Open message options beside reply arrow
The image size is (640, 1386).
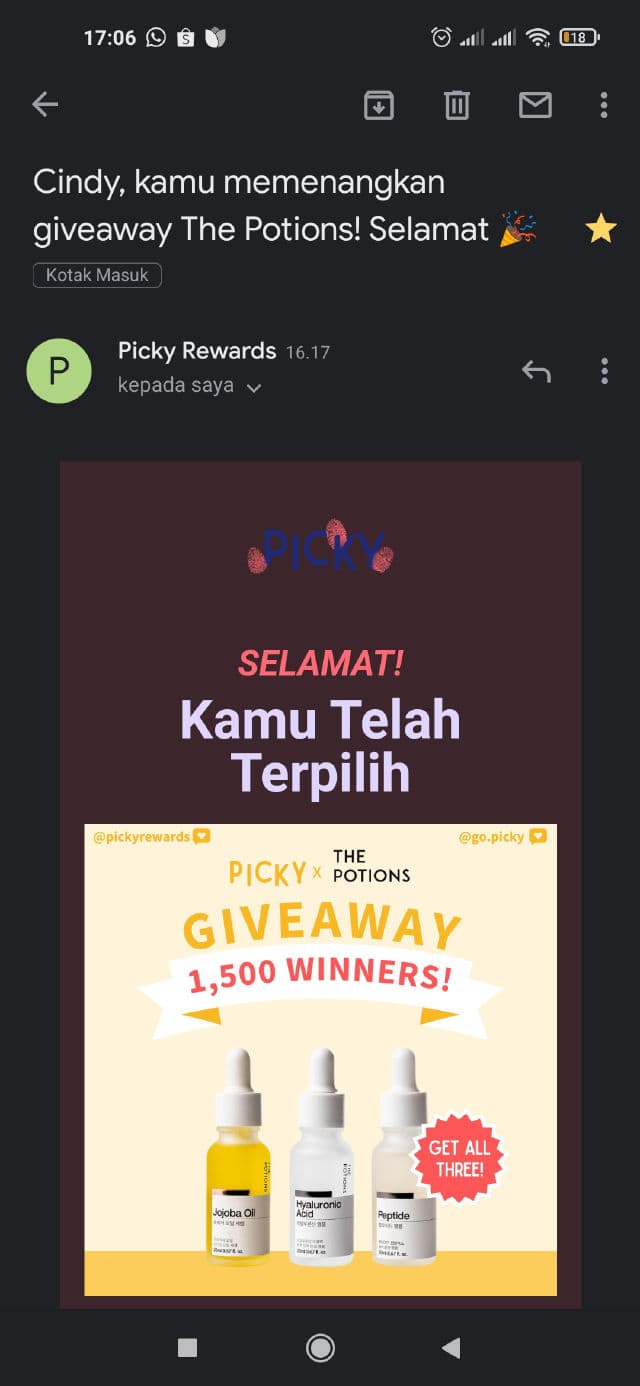(x=604, y=371)
